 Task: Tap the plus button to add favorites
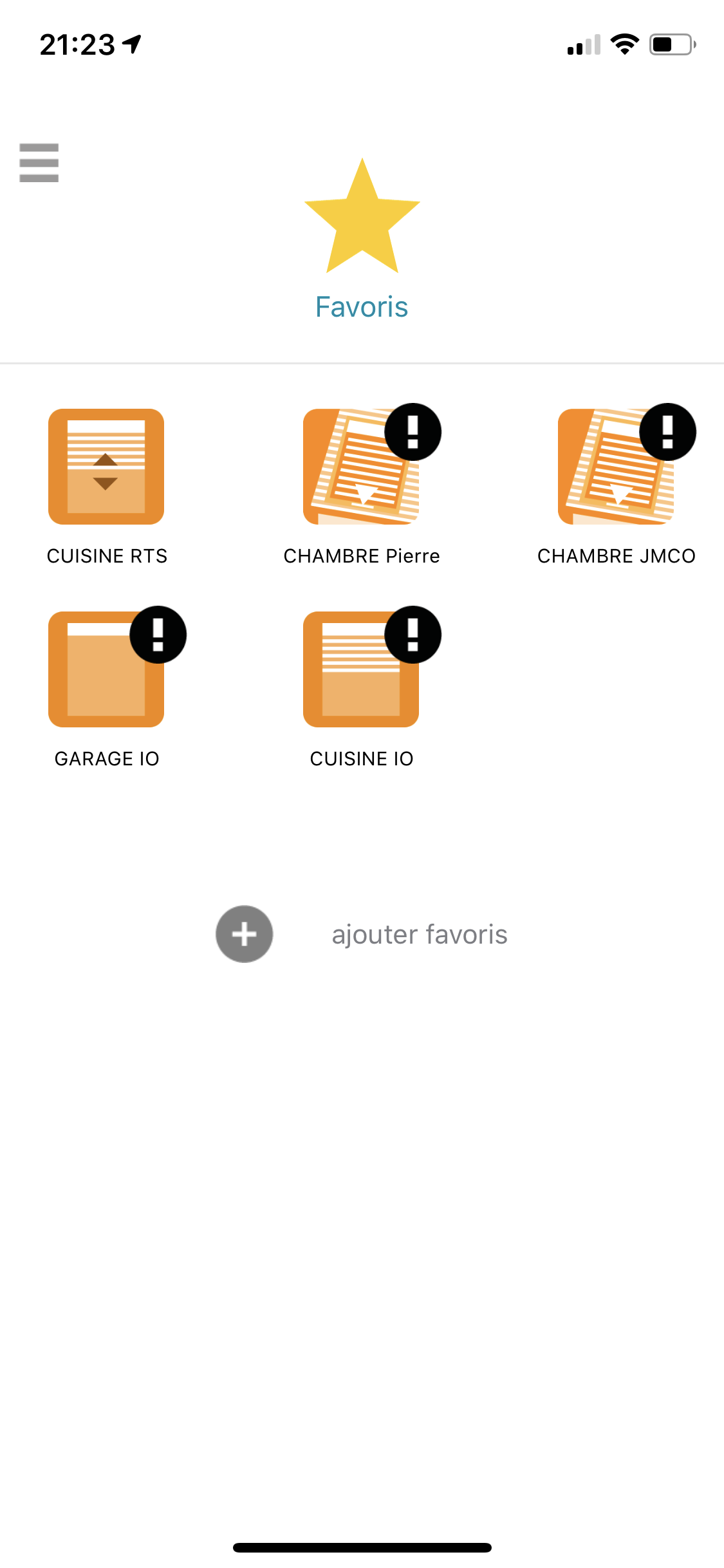244,934
